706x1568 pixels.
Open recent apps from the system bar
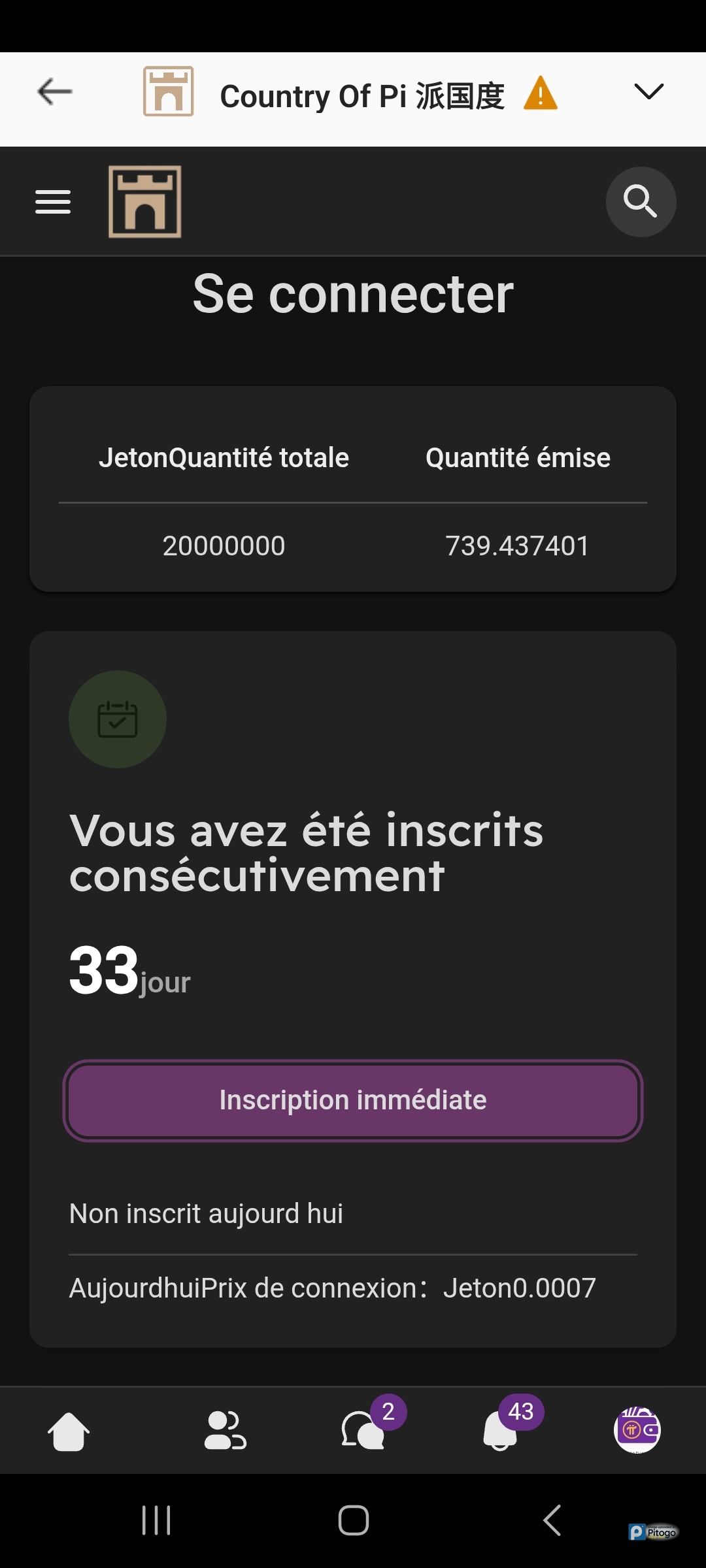coord(156,1520)
